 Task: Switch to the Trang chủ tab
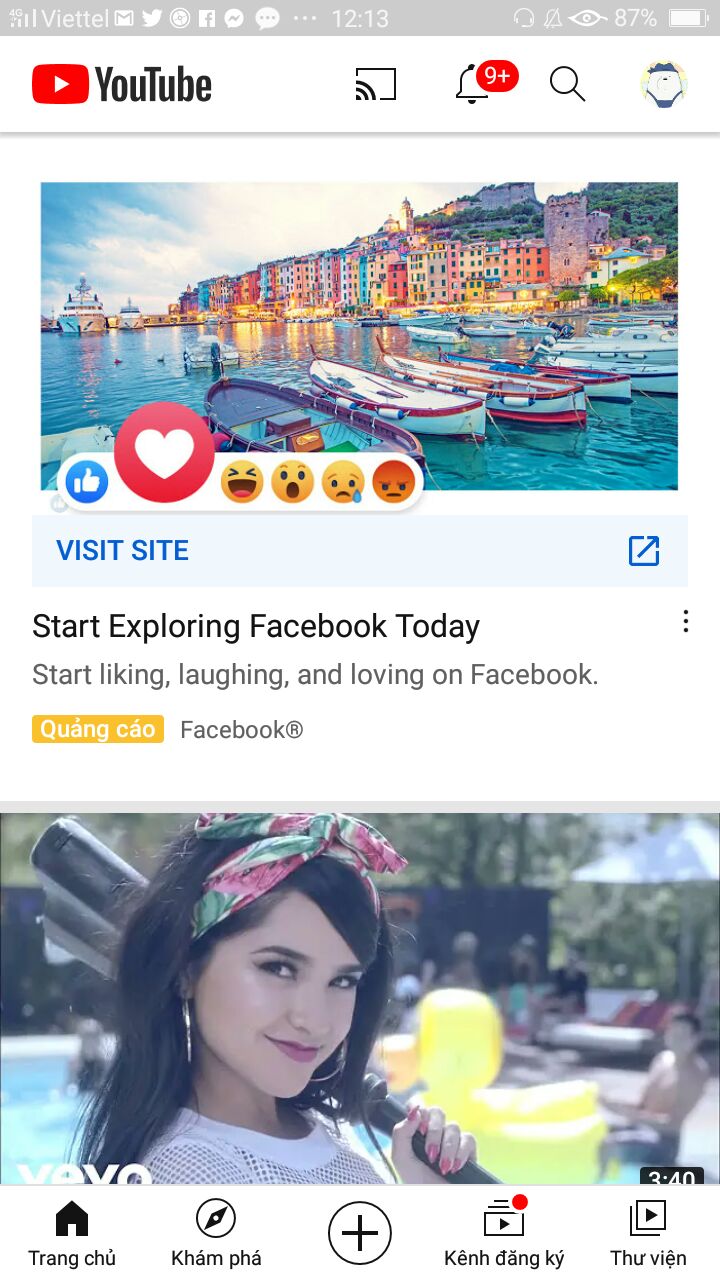[72, 1234]
